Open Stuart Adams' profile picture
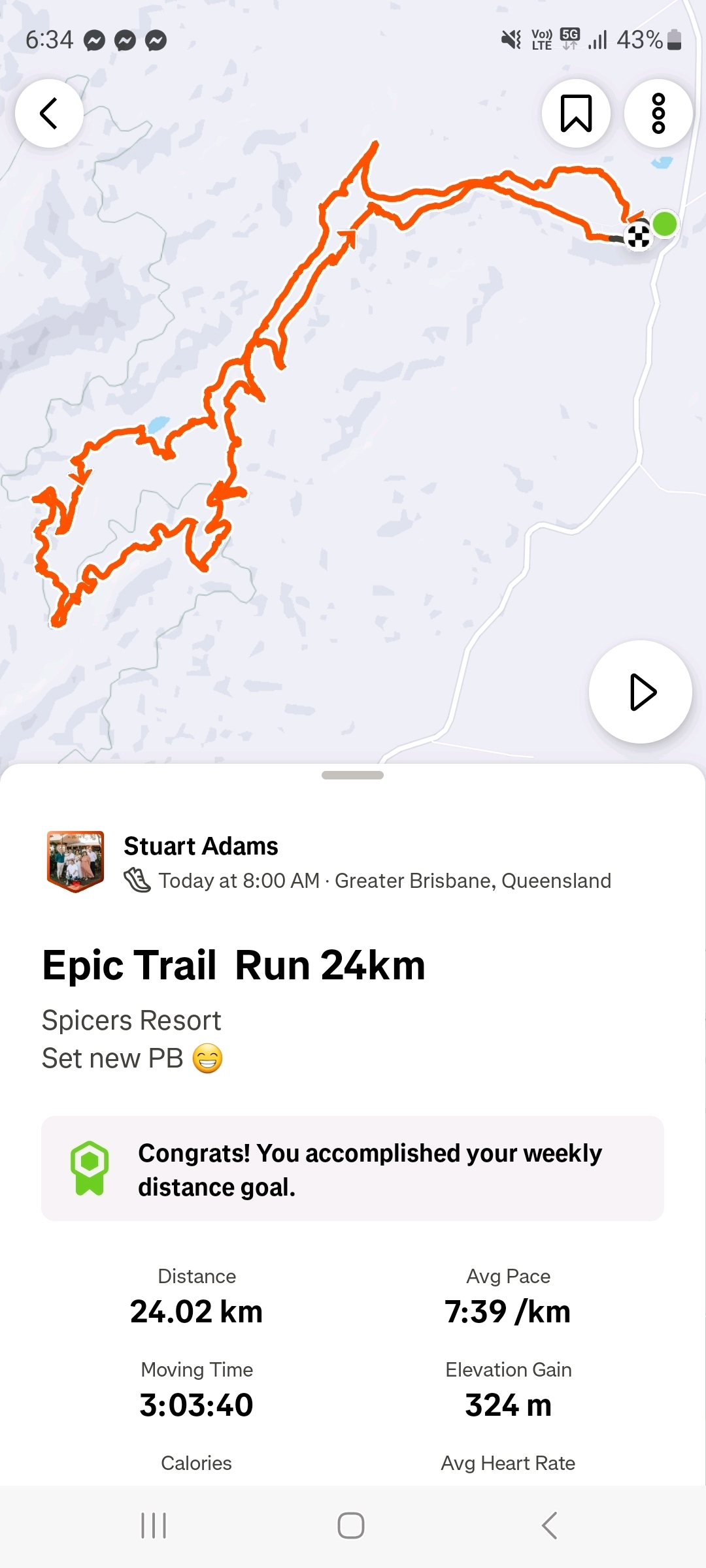This screenshot has height=1568, width=706. [x=75, y=861]
